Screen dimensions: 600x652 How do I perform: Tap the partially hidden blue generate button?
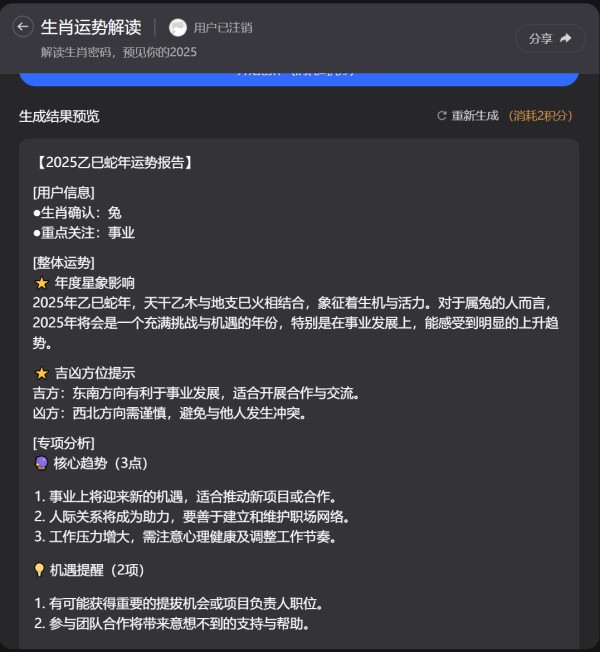coord(299,77)
